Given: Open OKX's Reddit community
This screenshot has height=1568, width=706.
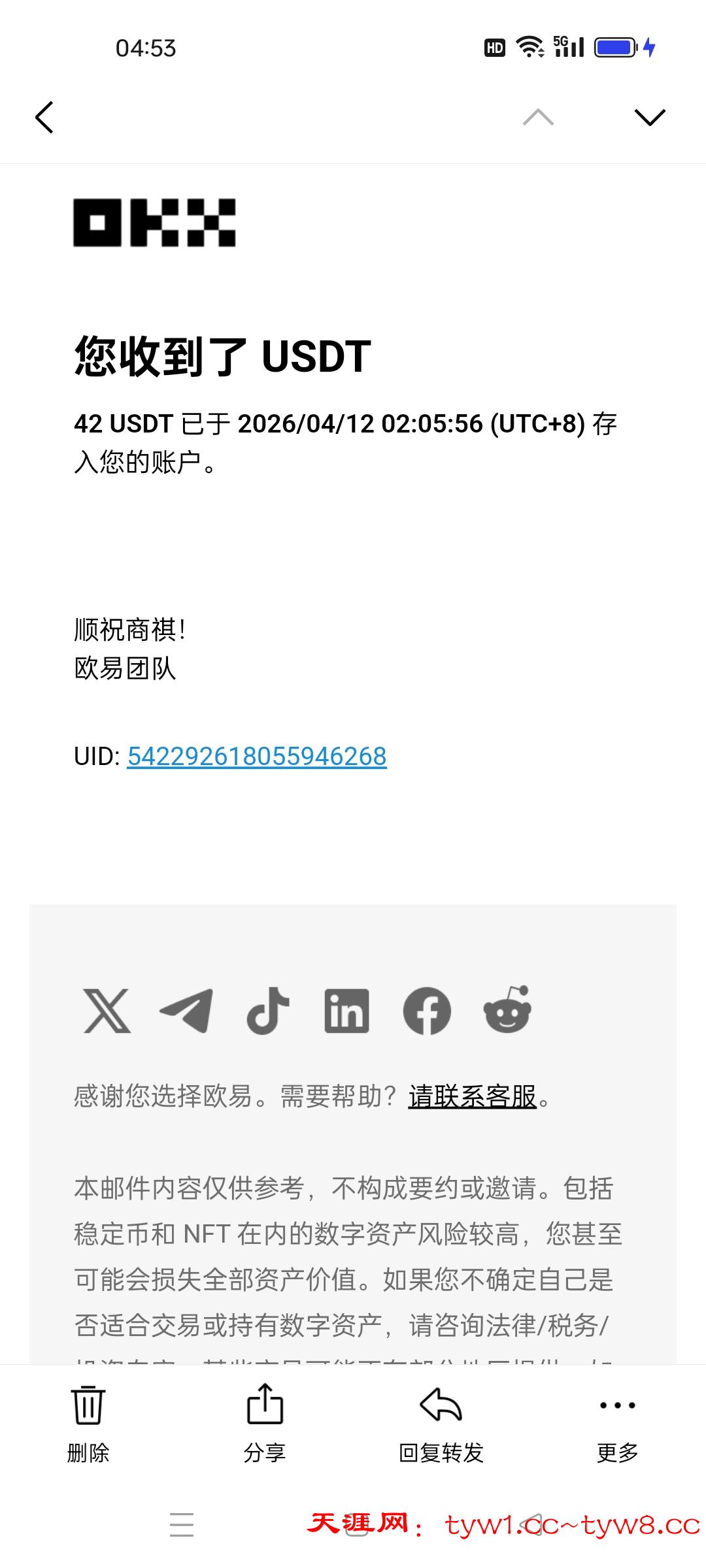Looking at the screenshot, I should click(507, 1010).
